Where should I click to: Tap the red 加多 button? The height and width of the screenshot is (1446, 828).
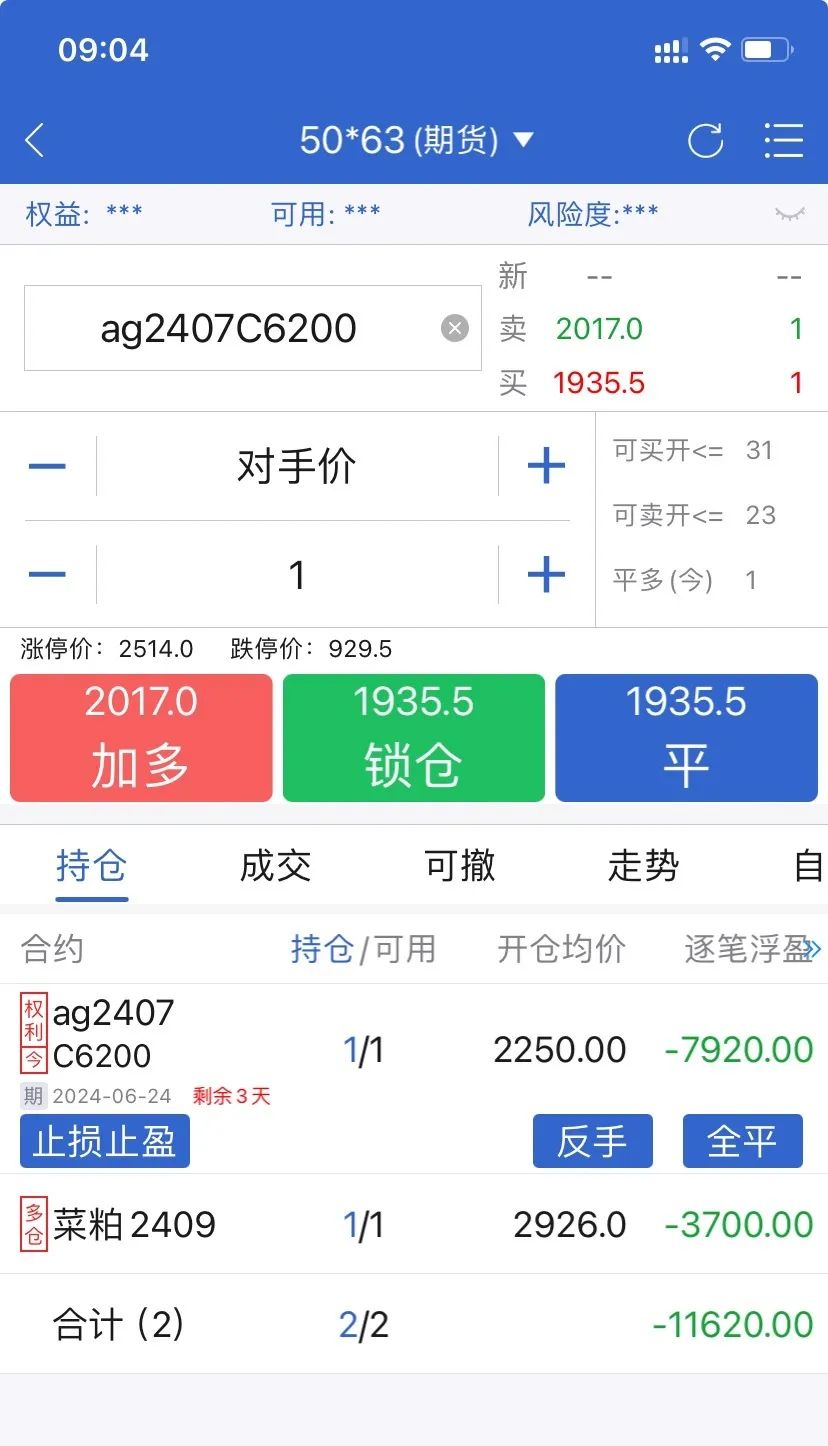coord(141,738)
